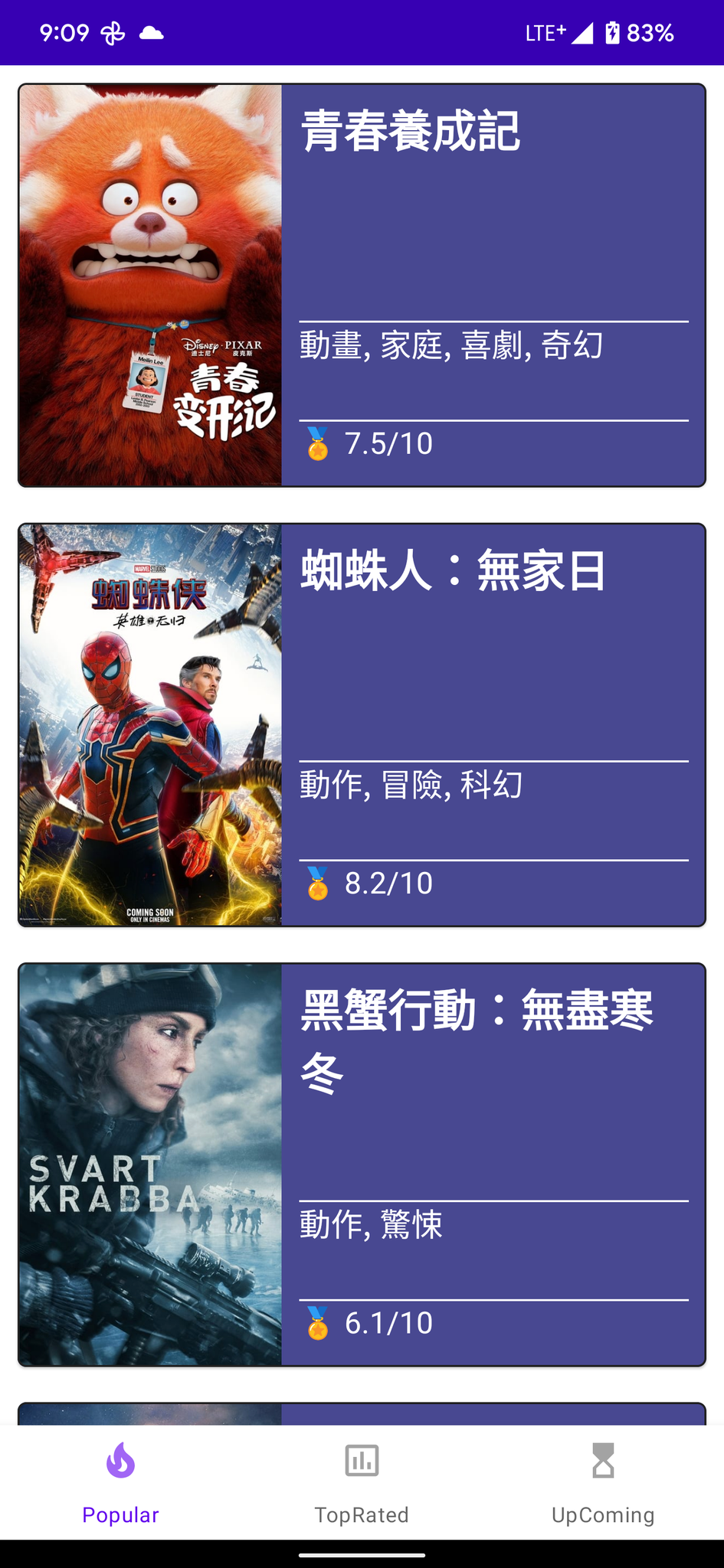Open the 蜘蛛人：無家日 movie details
This screenshot has height=1568, width=724.
(454, 570)
